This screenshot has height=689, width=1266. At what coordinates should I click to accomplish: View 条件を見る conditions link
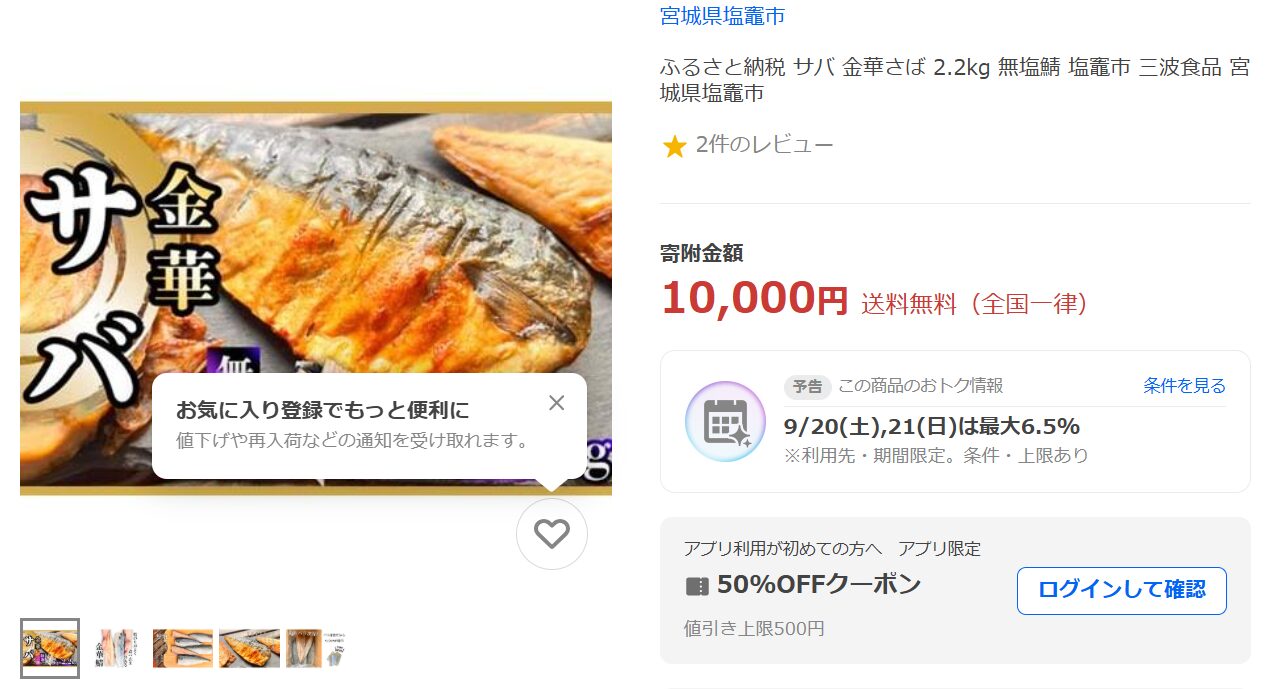click(1184, 386)
